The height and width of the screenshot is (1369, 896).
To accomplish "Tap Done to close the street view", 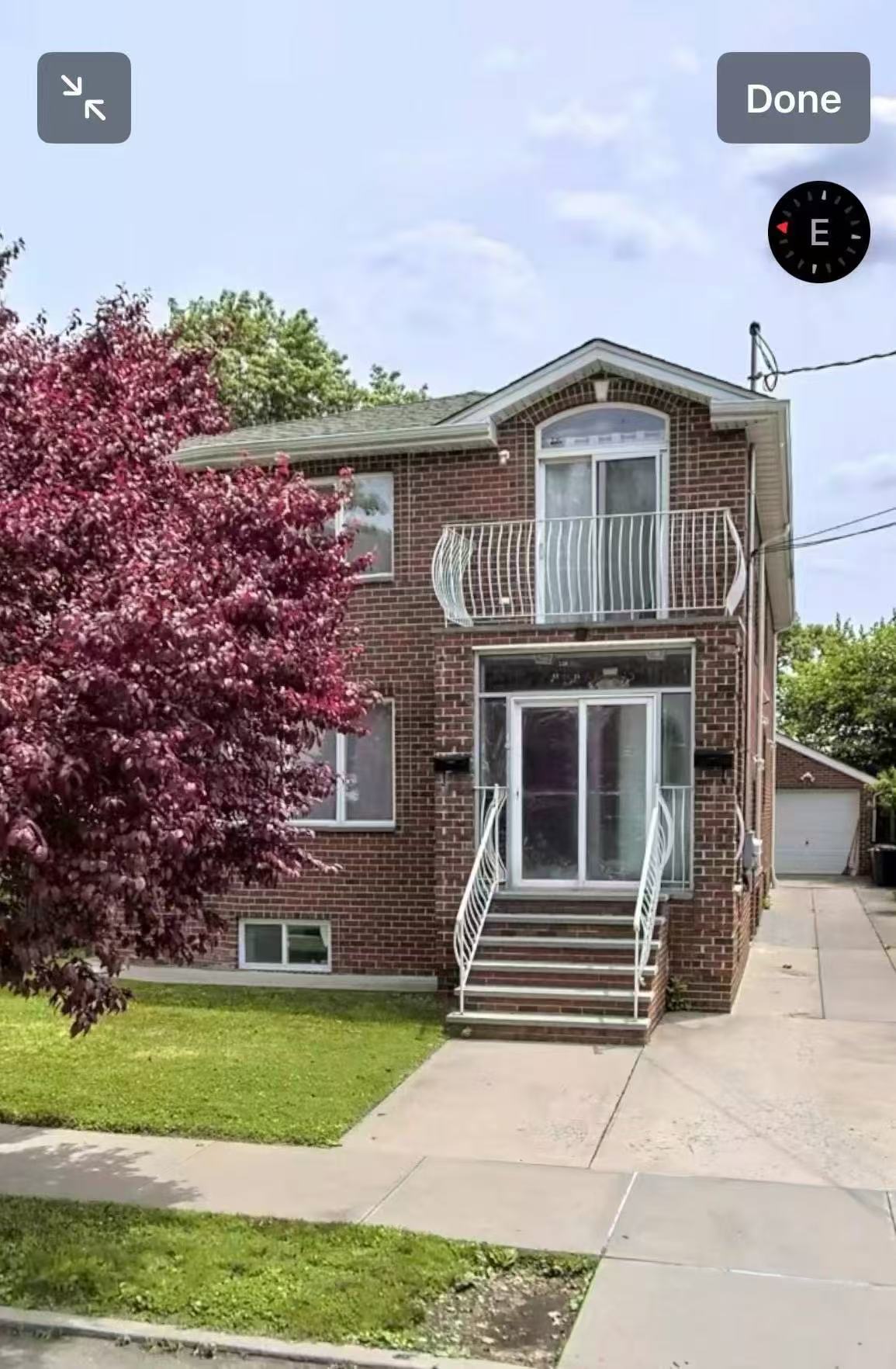I will (793, 98).
